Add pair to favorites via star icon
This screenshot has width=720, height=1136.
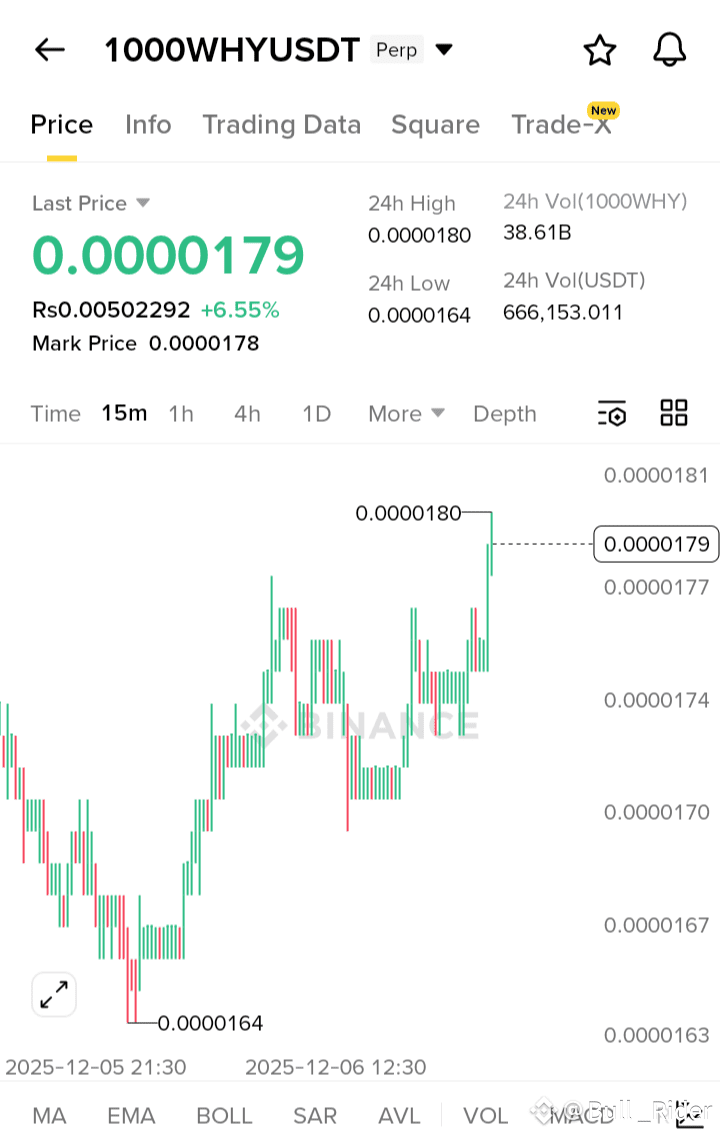pos(599,49)
